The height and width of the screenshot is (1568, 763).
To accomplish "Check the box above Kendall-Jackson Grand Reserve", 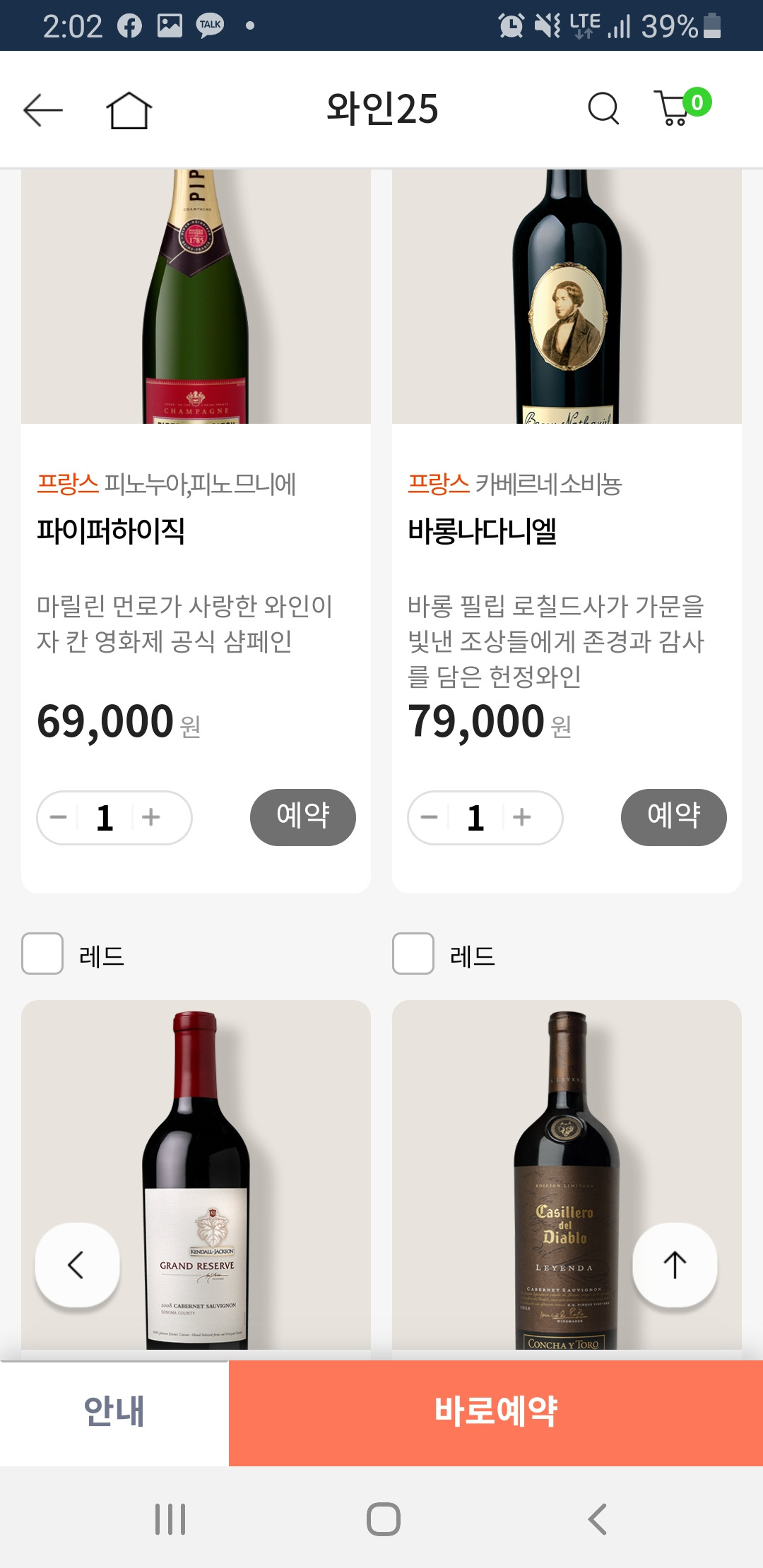I will pyautogui.click(x=42, y=954).
